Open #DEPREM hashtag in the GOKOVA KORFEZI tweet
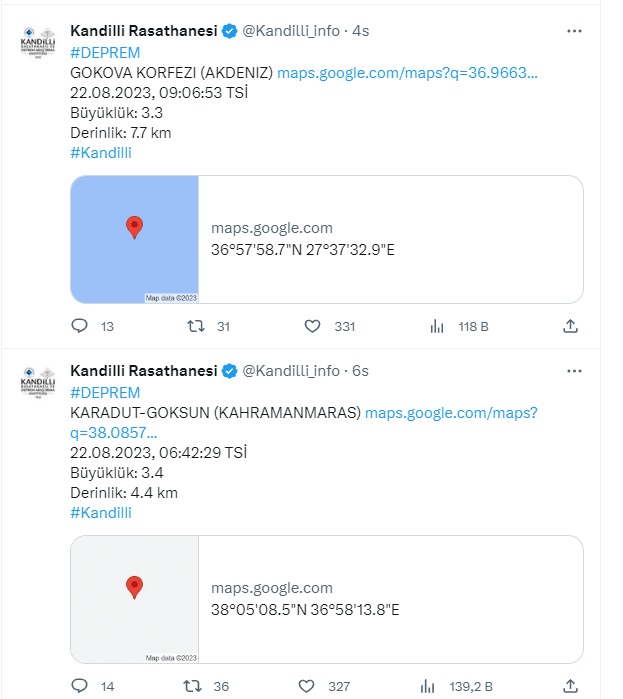Viewport: 623px width, 699px height. point(105,52)
